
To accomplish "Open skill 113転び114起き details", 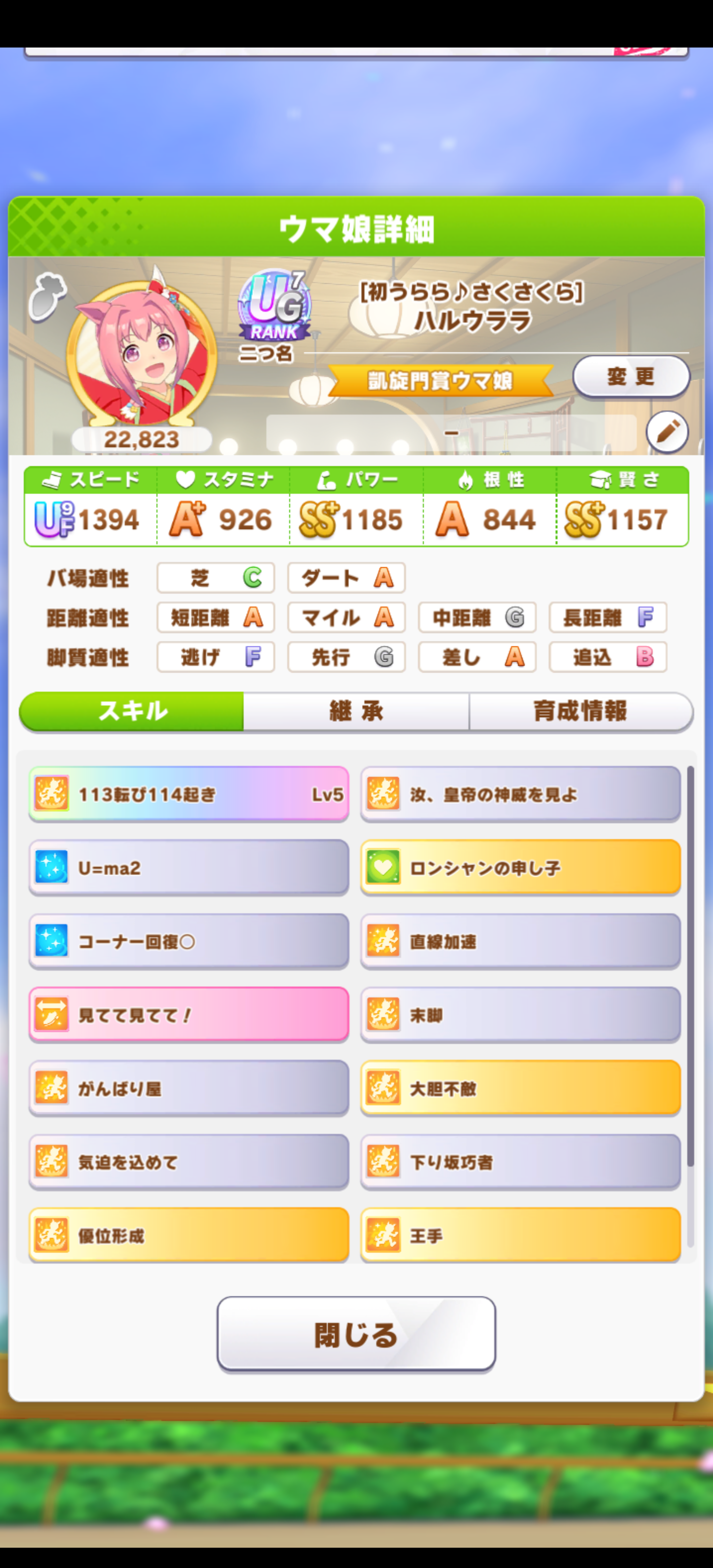I will point(189,794).
